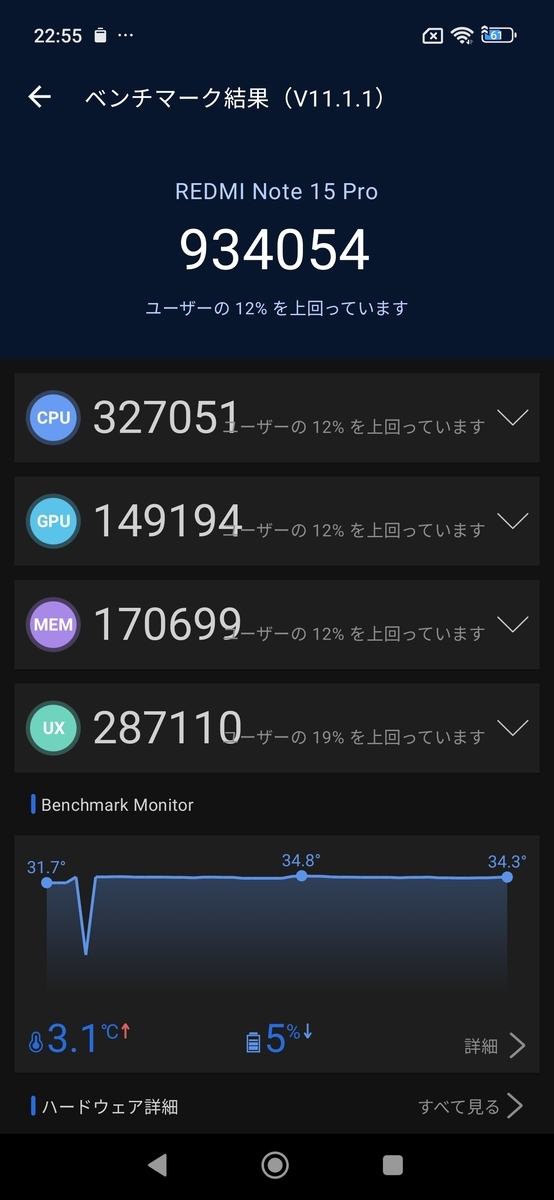Open recent apps from navigation bar
This screenshot has width=554, height=1200.
click(x=393, y=1164)
